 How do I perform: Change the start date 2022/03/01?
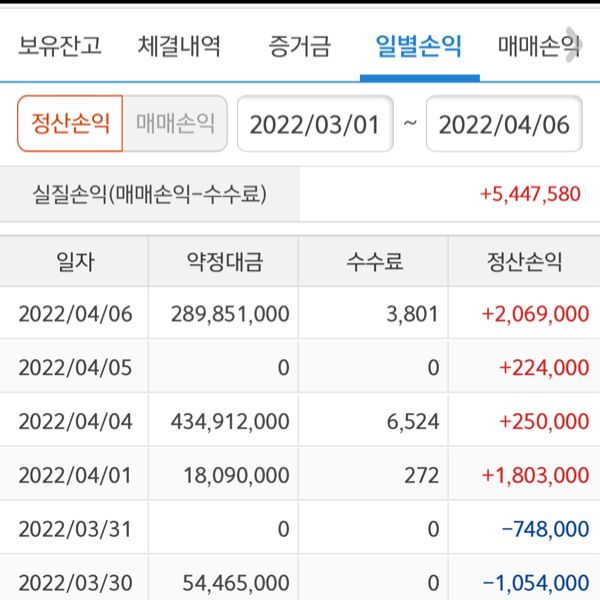pos(315,124)
